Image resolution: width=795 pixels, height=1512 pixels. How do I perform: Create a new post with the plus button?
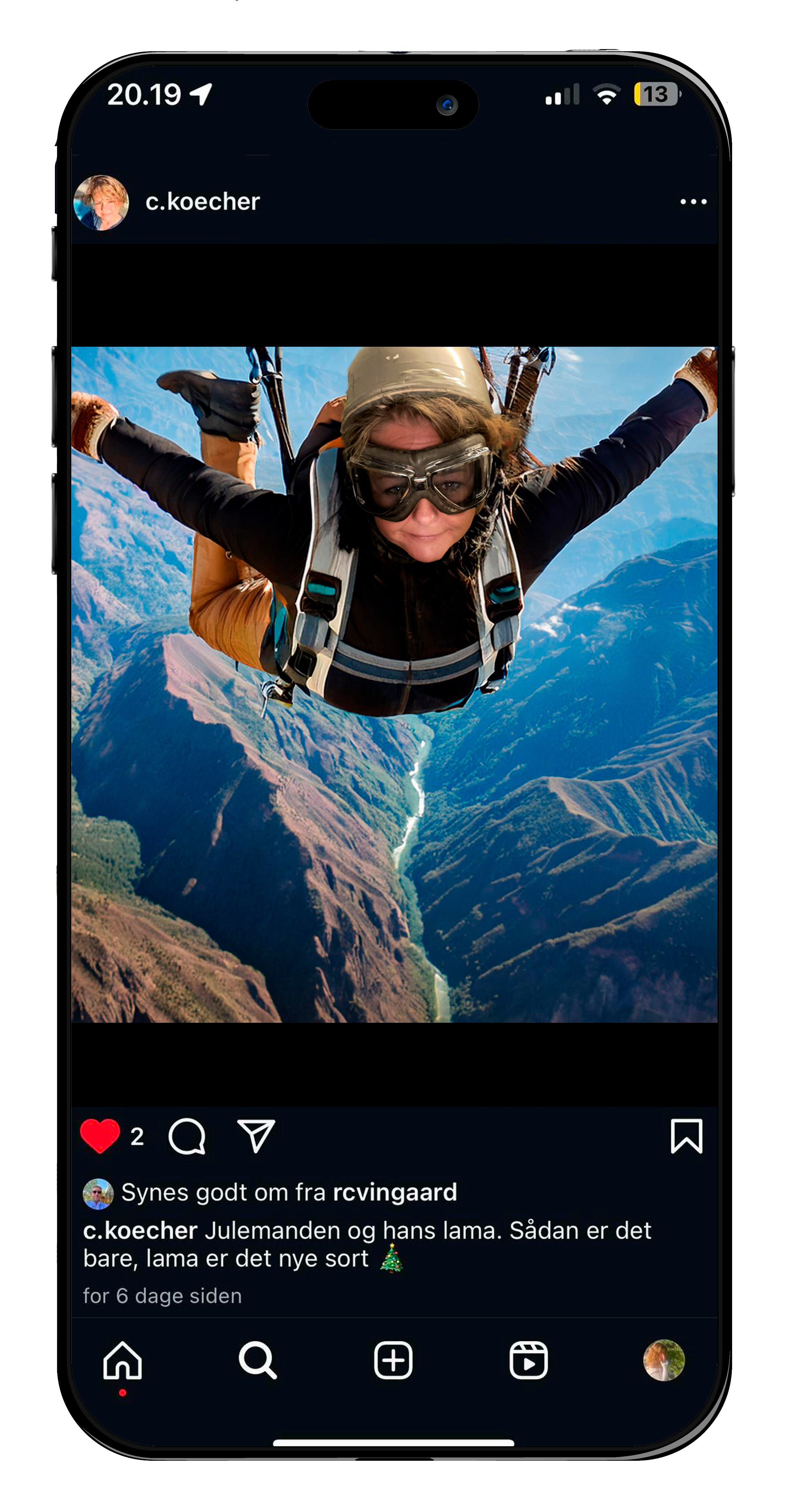393,1360
